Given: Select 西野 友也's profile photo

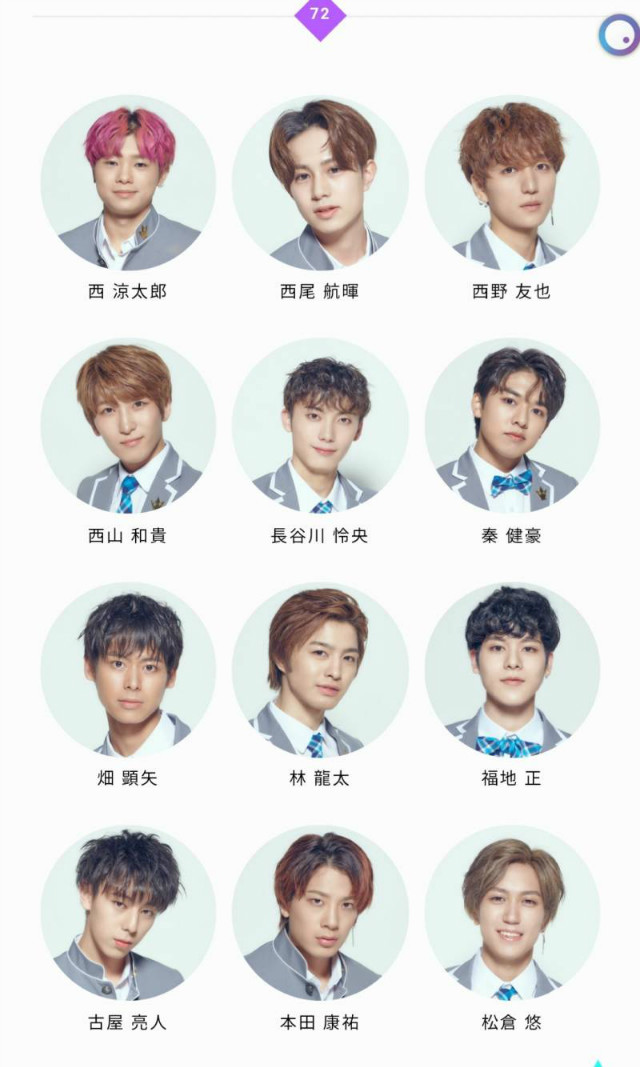Looking at the screenshot, I should tap(512, 183).
